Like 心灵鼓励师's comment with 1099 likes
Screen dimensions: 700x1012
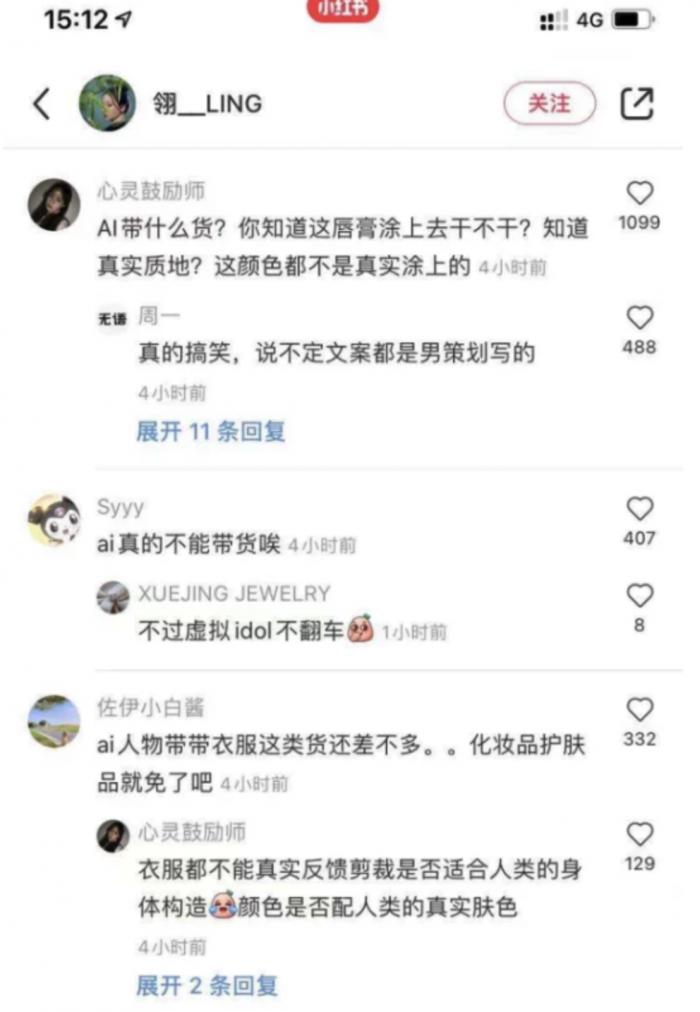point(639,193)
